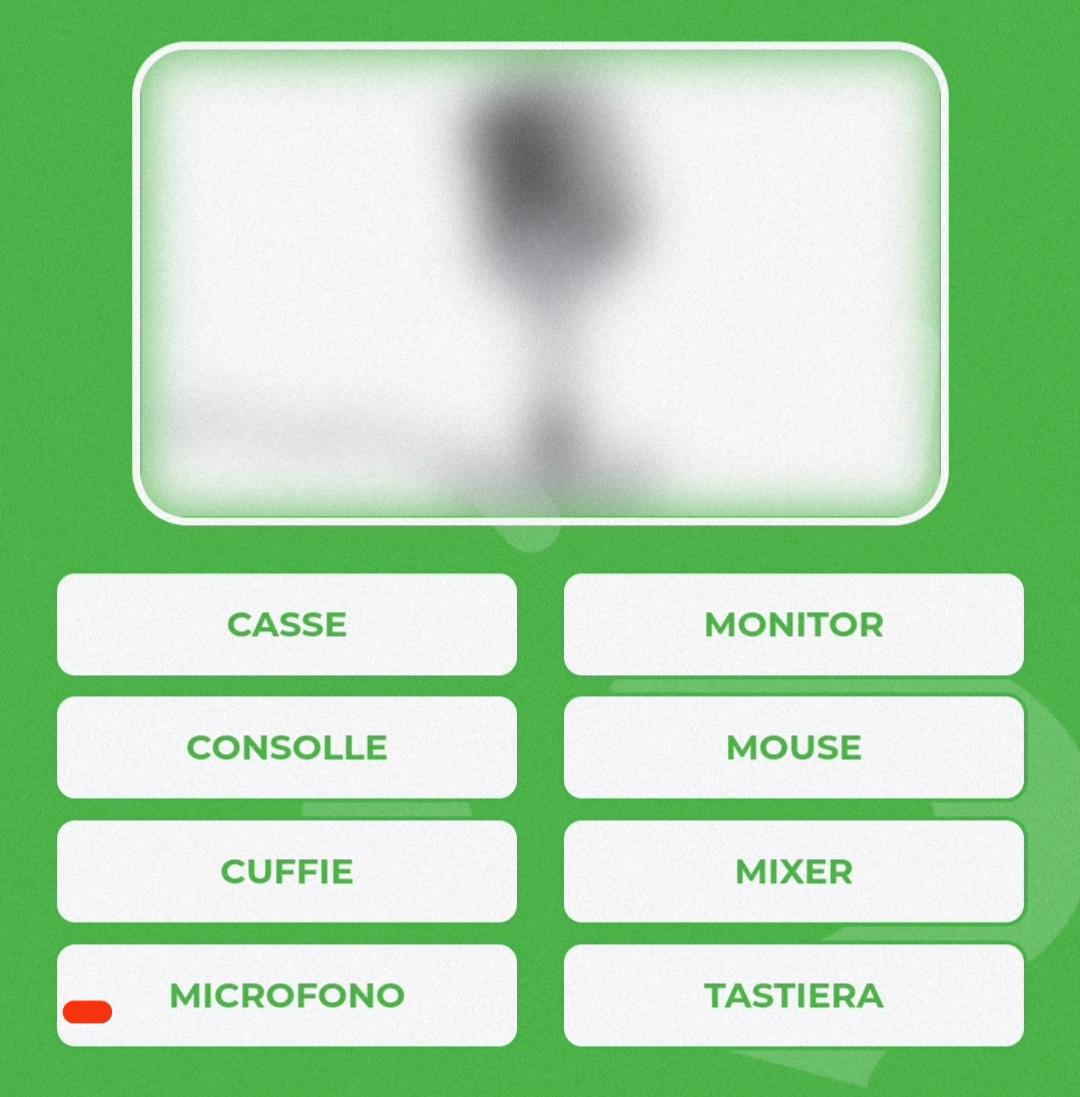Choose MICROFONO as the answer
1080x1097 pixels.
[287, 995]
